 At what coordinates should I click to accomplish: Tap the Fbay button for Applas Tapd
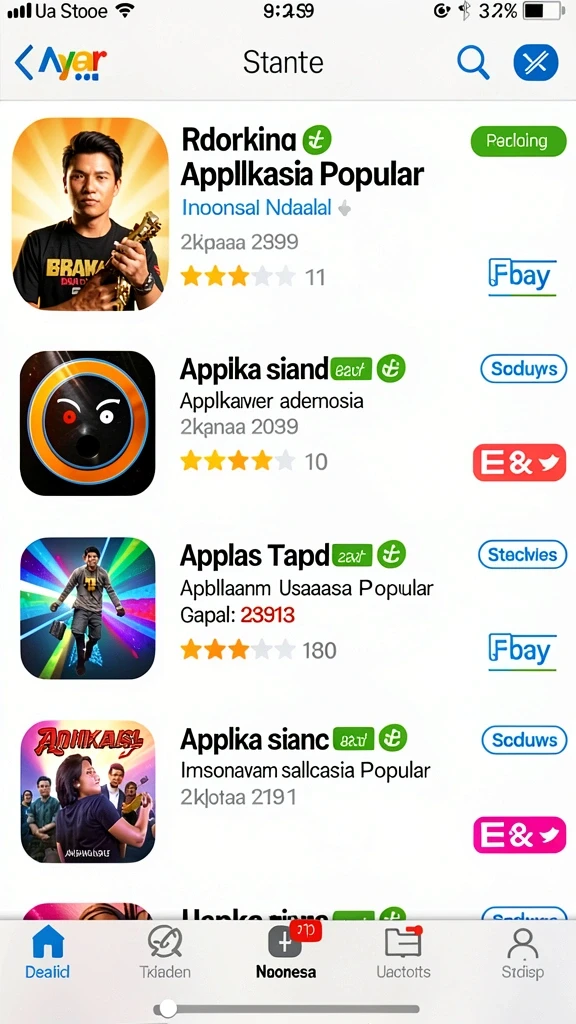coord(522,651)
